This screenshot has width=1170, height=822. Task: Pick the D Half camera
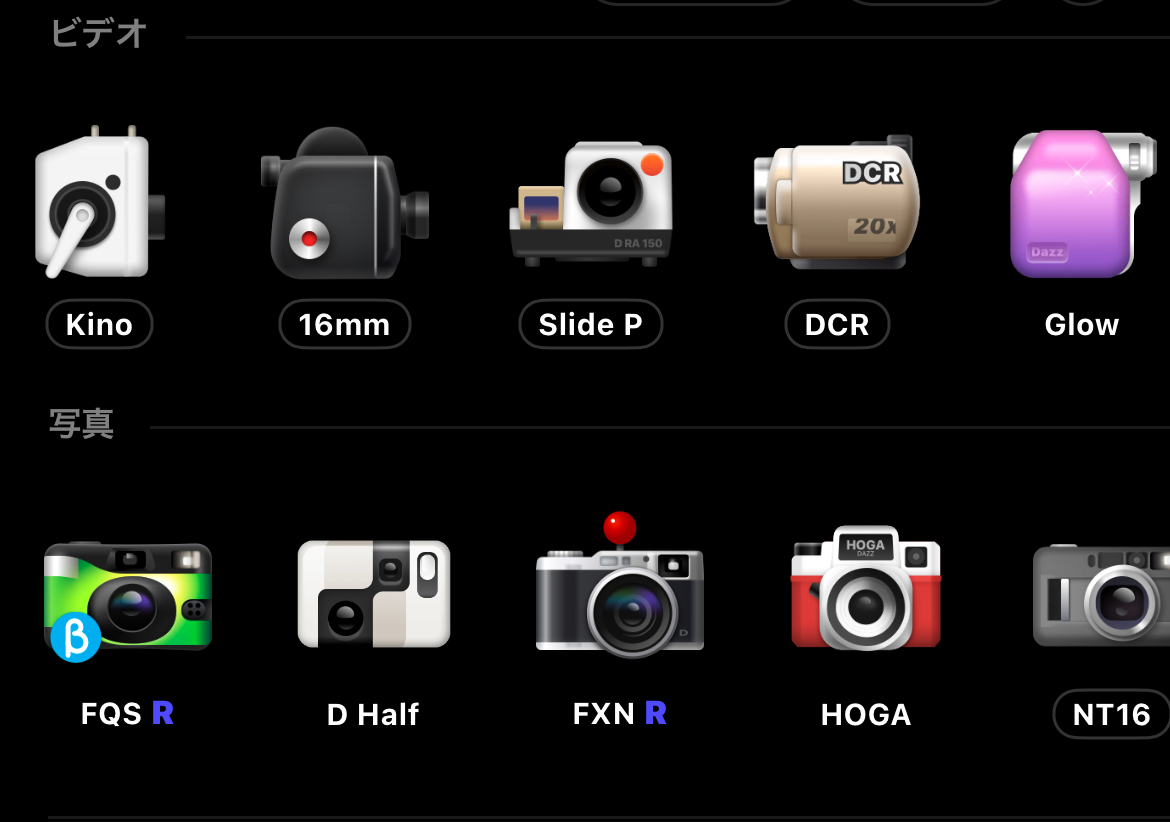[373, 596]
